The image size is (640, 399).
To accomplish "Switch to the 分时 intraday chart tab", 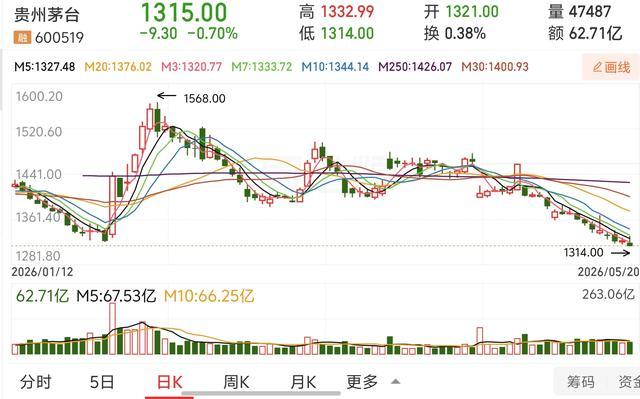I will [36, 382].
